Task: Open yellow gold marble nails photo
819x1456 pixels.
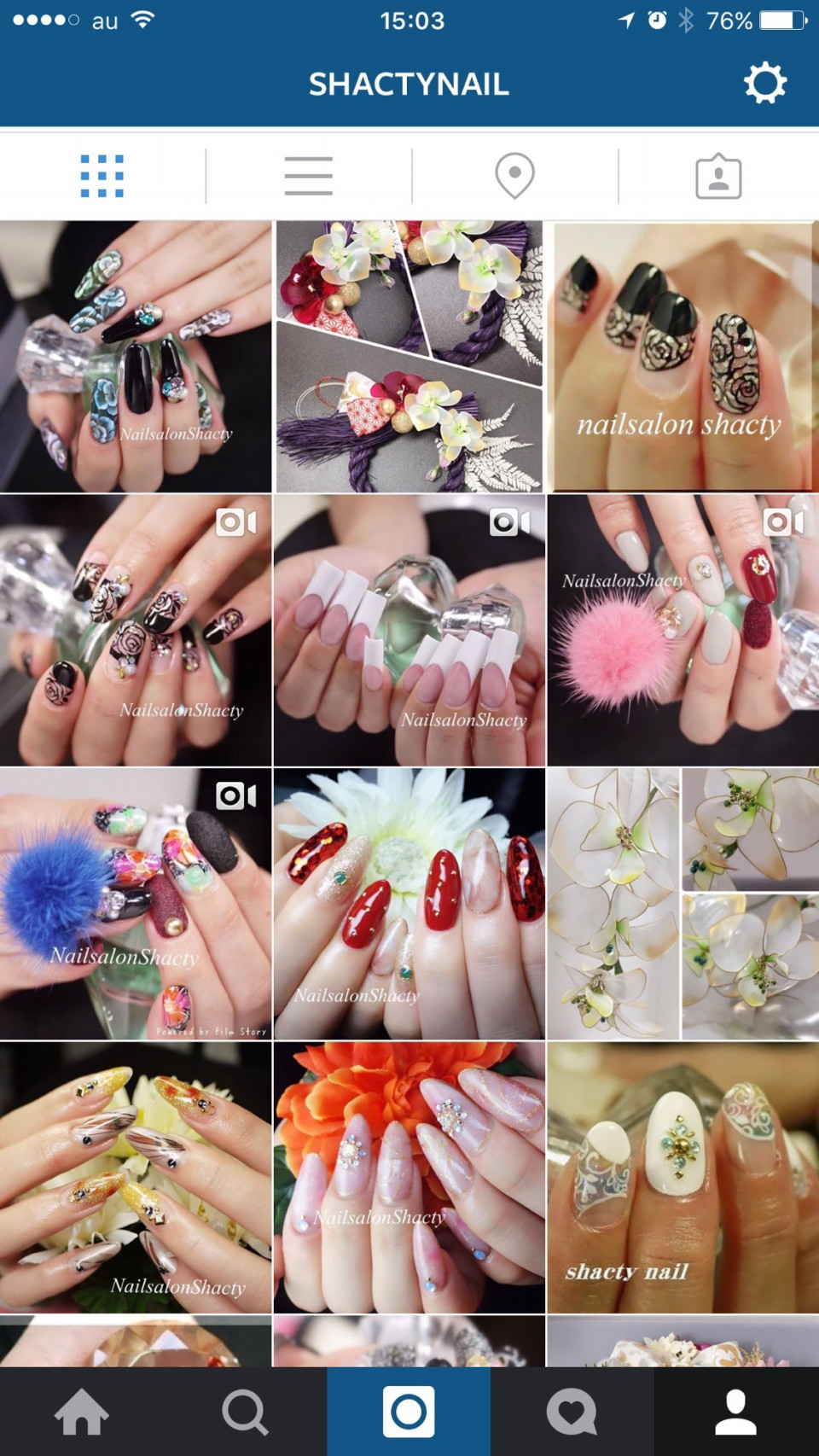Action: pos(136,1176)
